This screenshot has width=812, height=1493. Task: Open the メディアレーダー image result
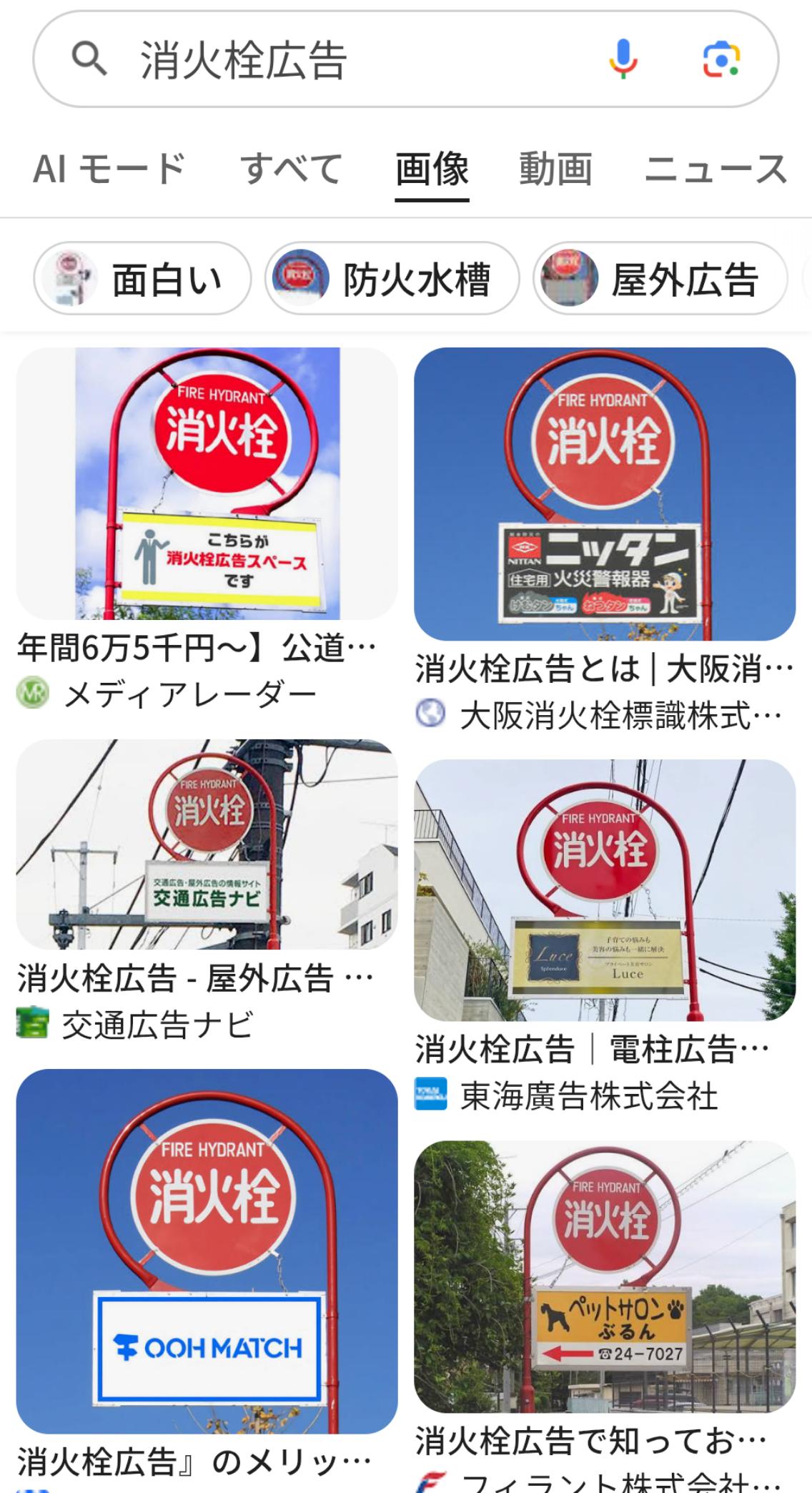pos(207,484)
